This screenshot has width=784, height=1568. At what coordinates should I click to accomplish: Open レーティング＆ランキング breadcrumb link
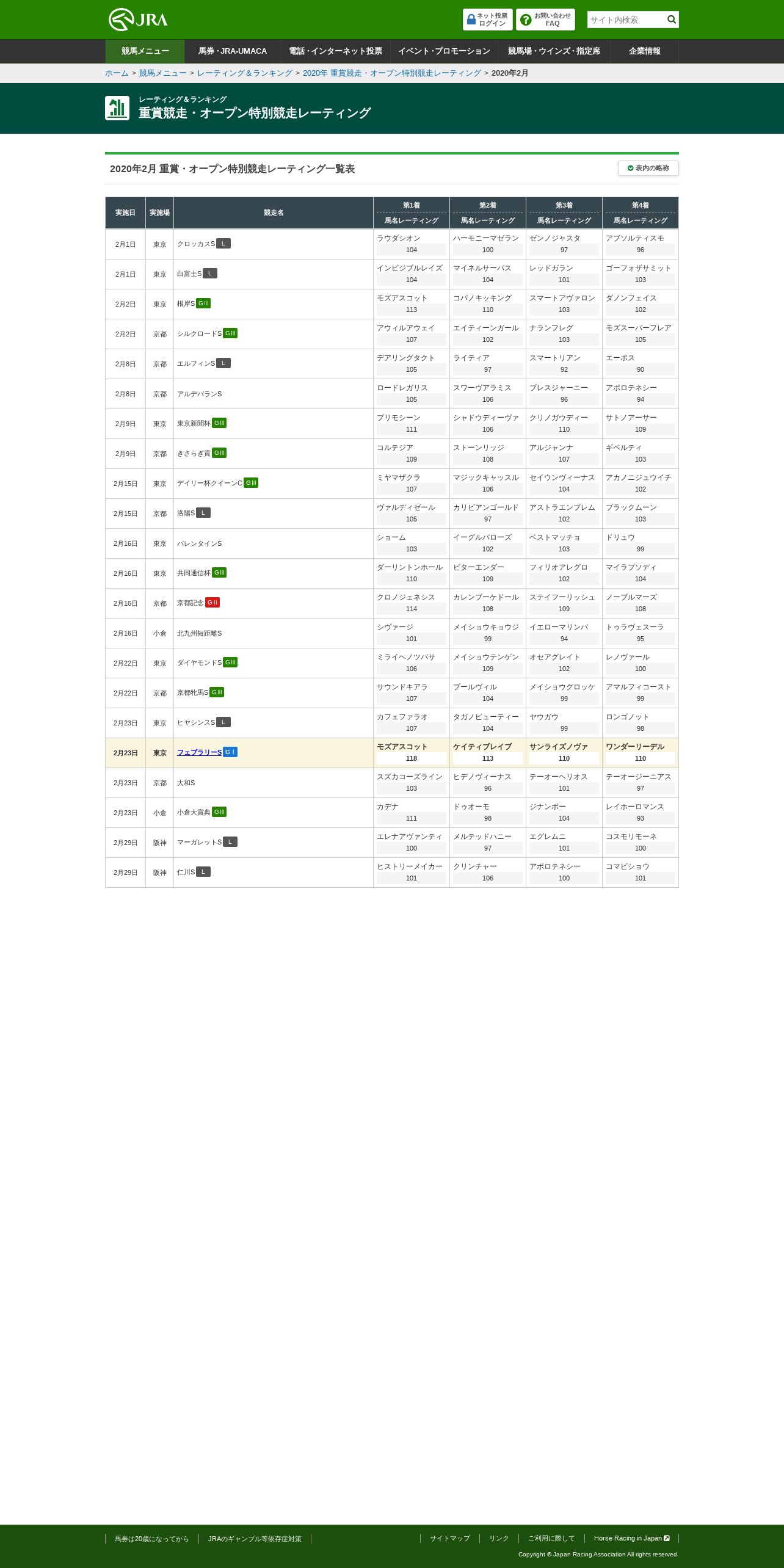coord(244,73)
